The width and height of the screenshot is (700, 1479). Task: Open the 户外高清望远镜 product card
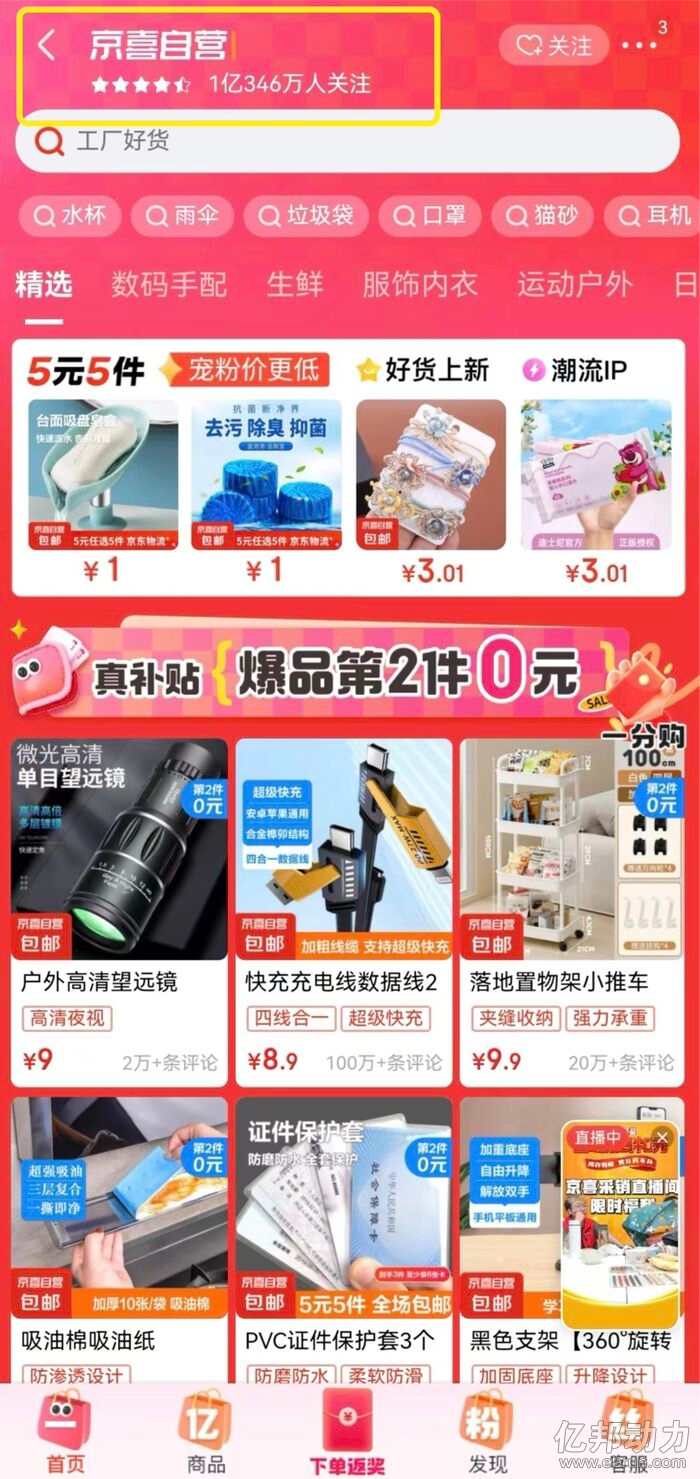(x=119, y=910)
